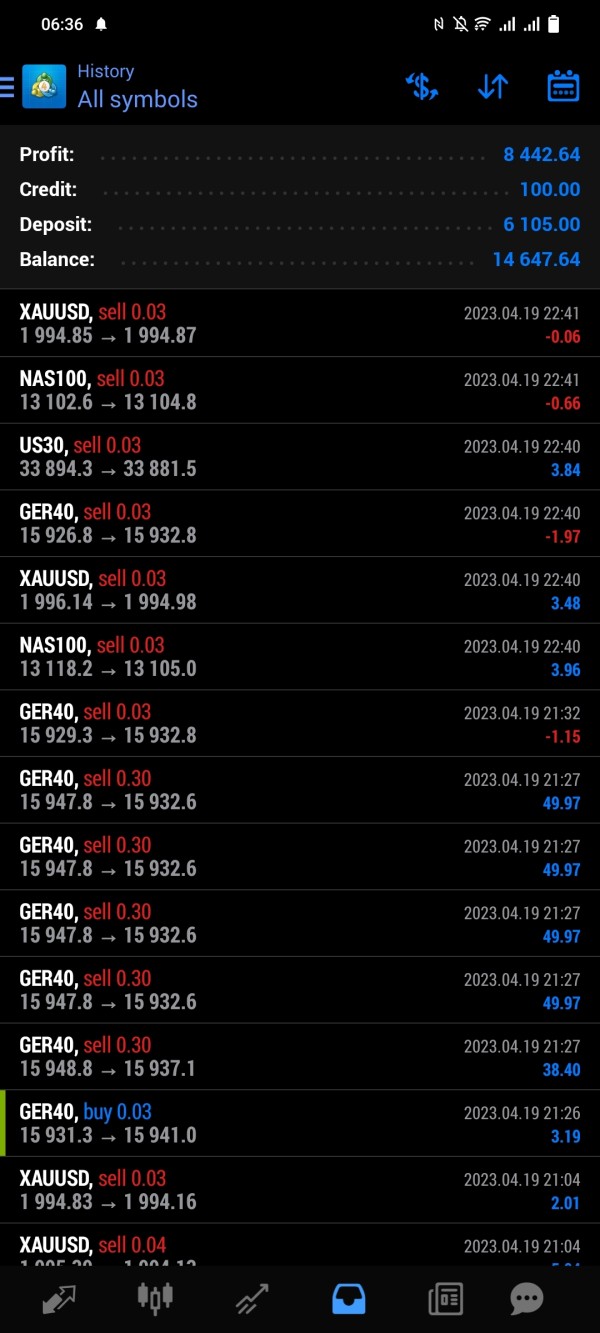The image size is (600, 1333).
Task: Open the XAUUSD trade with 3.48 profit
Action: 300,590
